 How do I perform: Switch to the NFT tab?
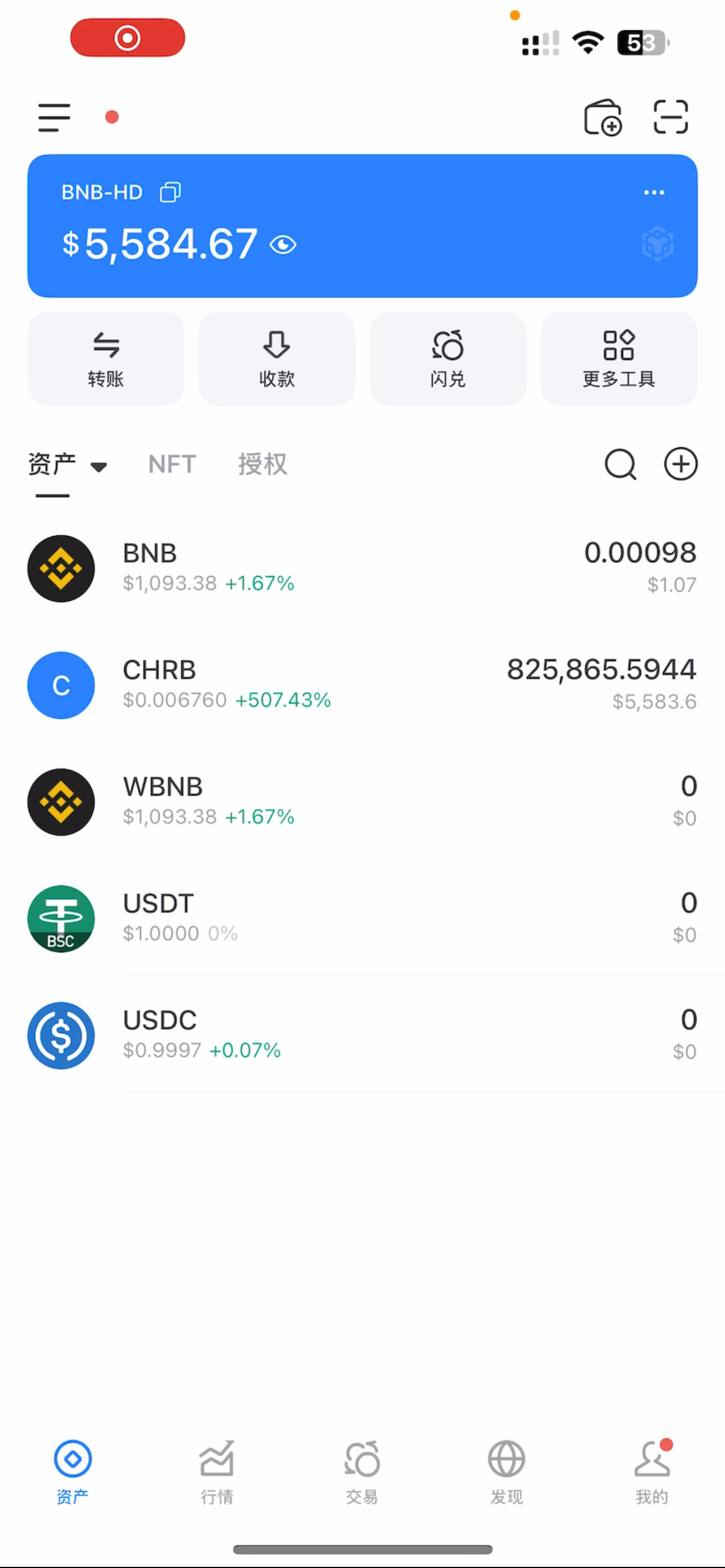pos(172,465)
